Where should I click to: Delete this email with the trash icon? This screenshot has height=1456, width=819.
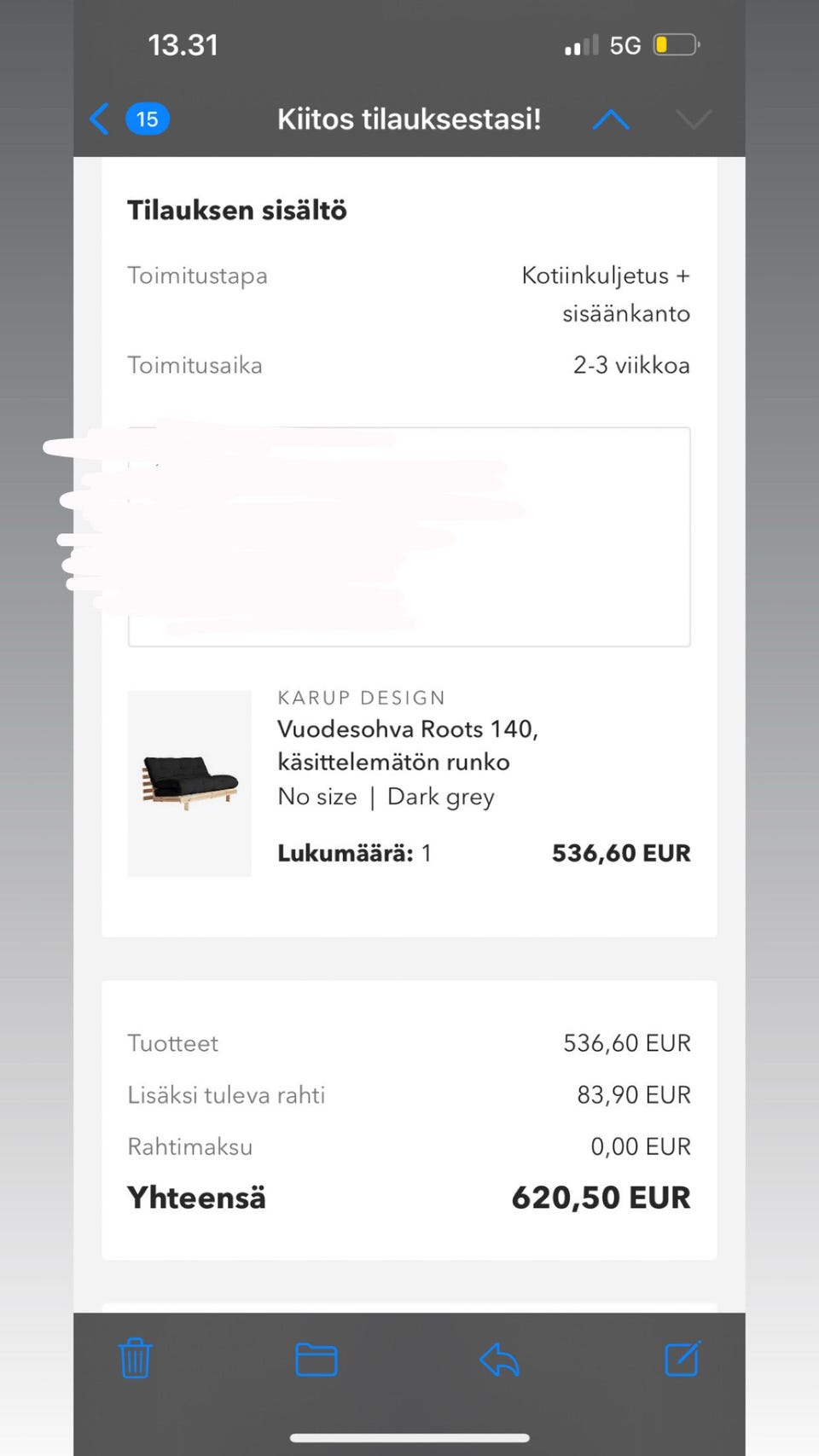click(x=135, y=1359)
